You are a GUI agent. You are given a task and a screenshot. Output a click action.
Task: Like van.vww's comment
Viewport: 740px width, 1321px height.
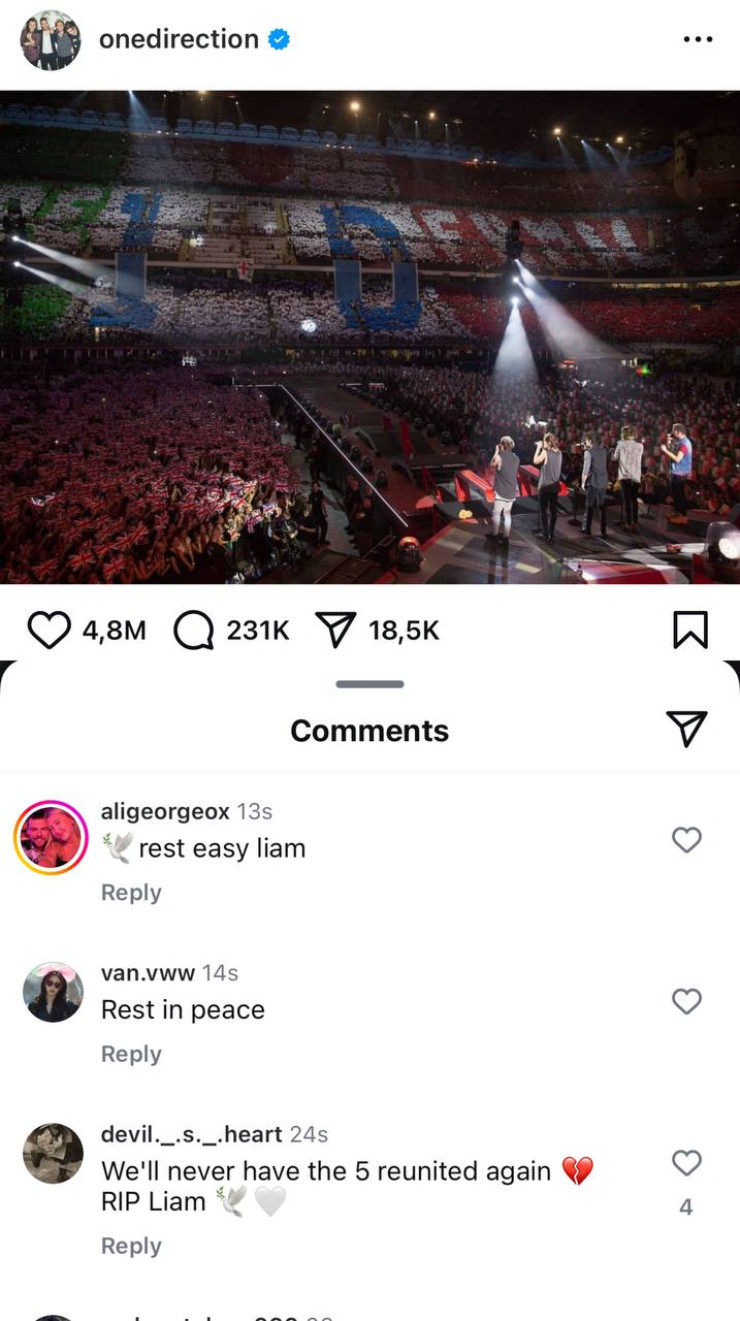(x=686, y=1001)
